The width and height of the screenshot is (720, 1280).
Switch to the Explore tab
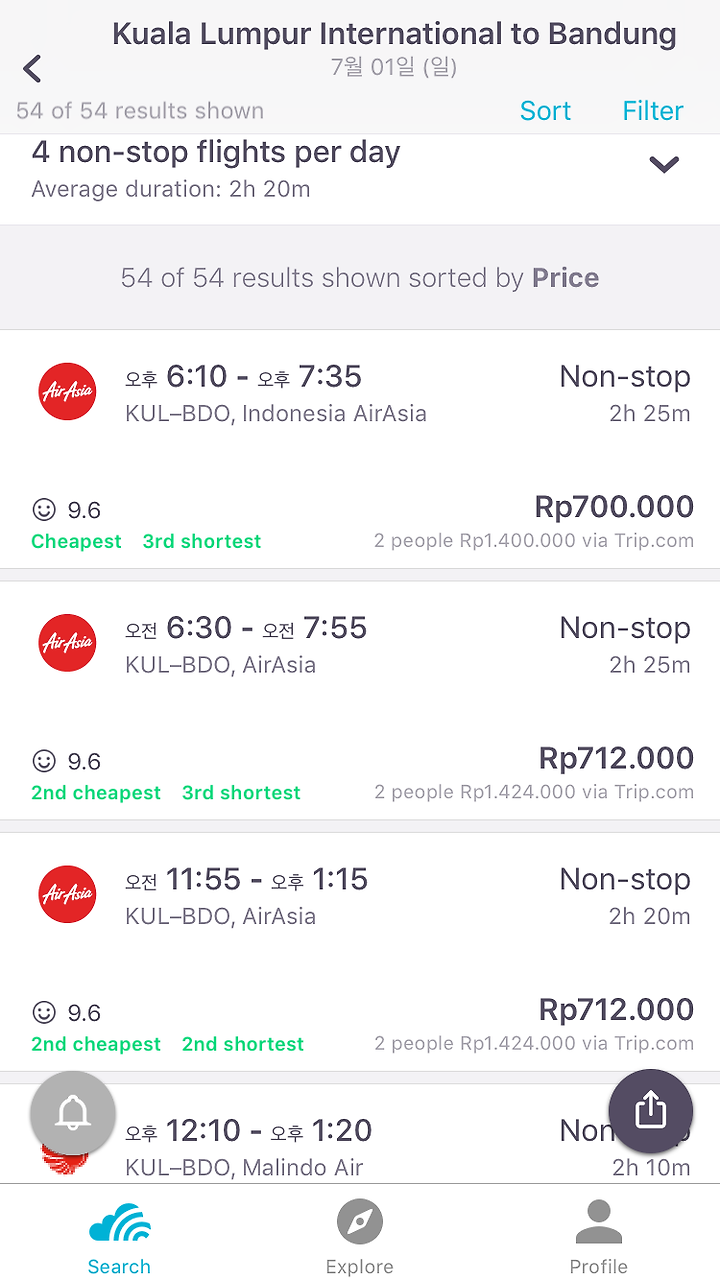[360, 1238]
